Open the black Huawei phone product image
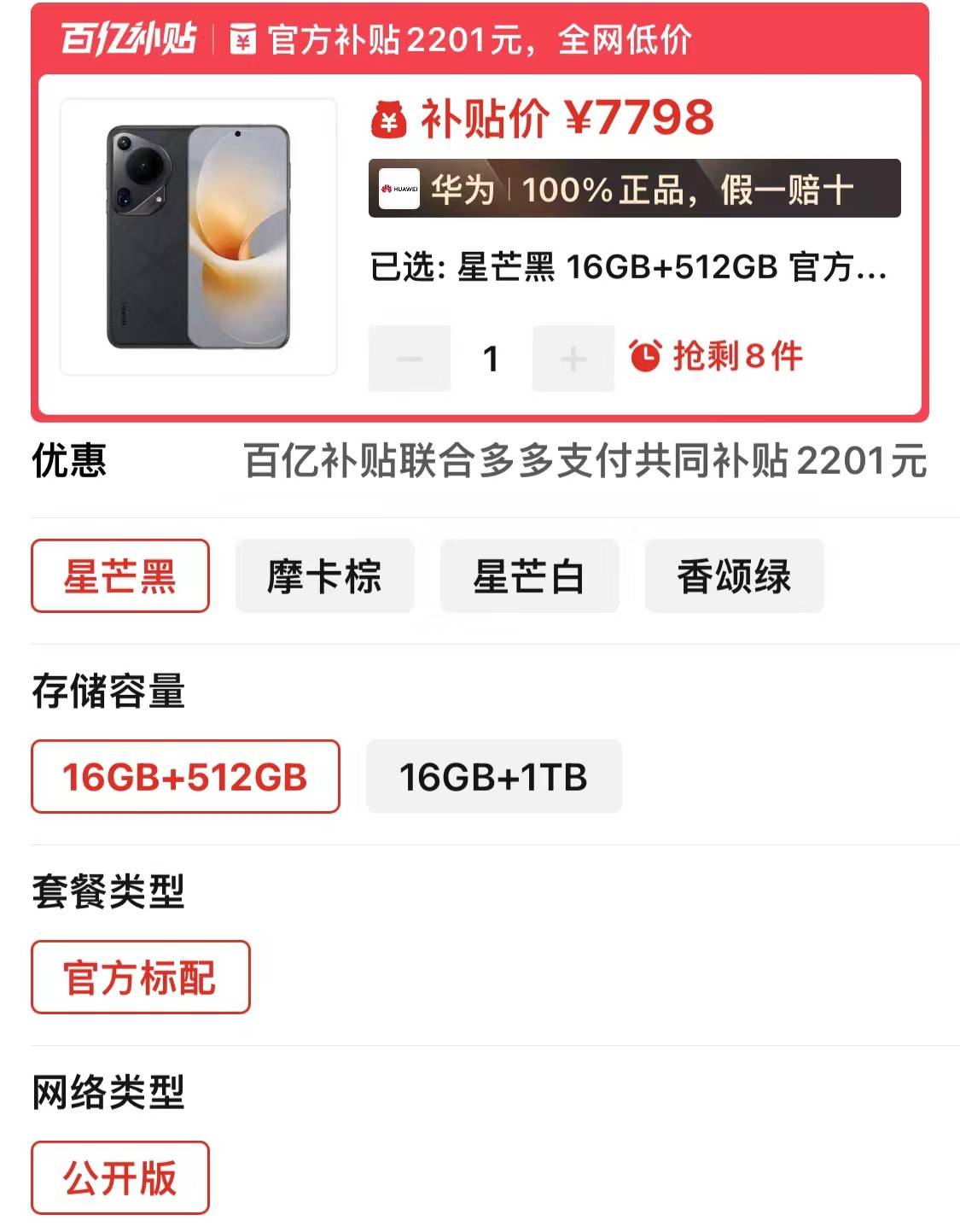The image size is (960, 1232). 198,236
